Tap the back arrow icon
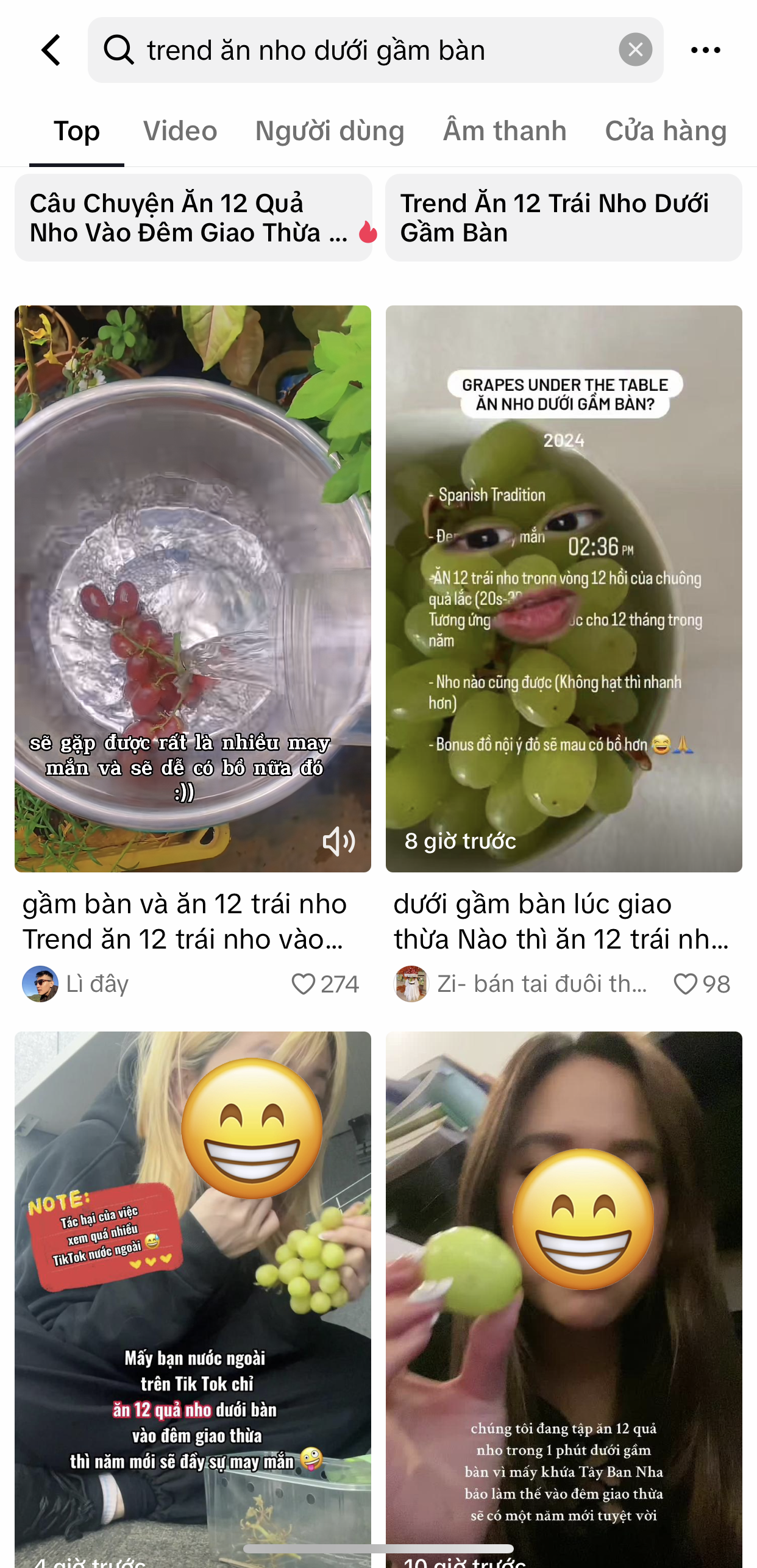The height and width of the screenshot is (1568, 757). pos(51,50)
